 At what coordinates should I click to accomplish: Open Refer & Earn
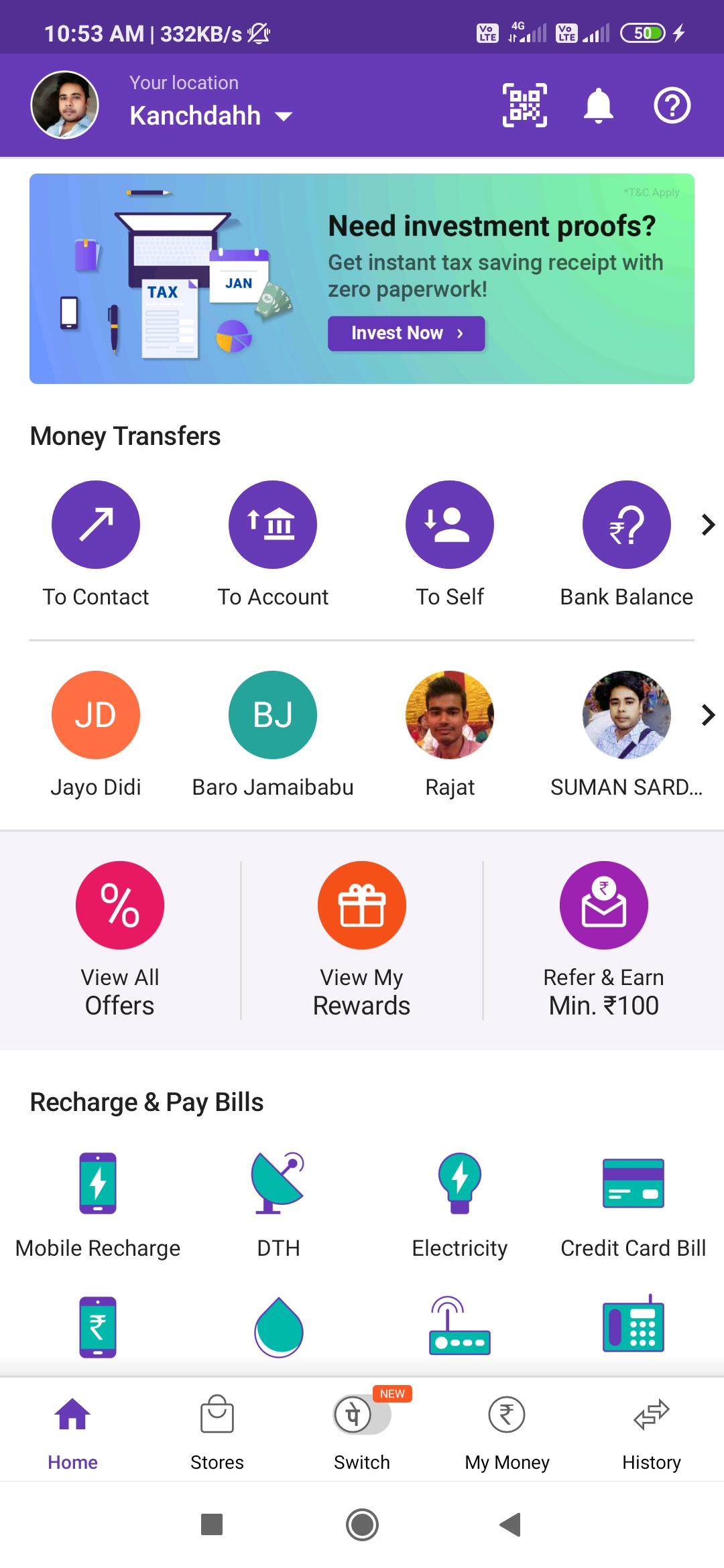[x=603, y=905]
